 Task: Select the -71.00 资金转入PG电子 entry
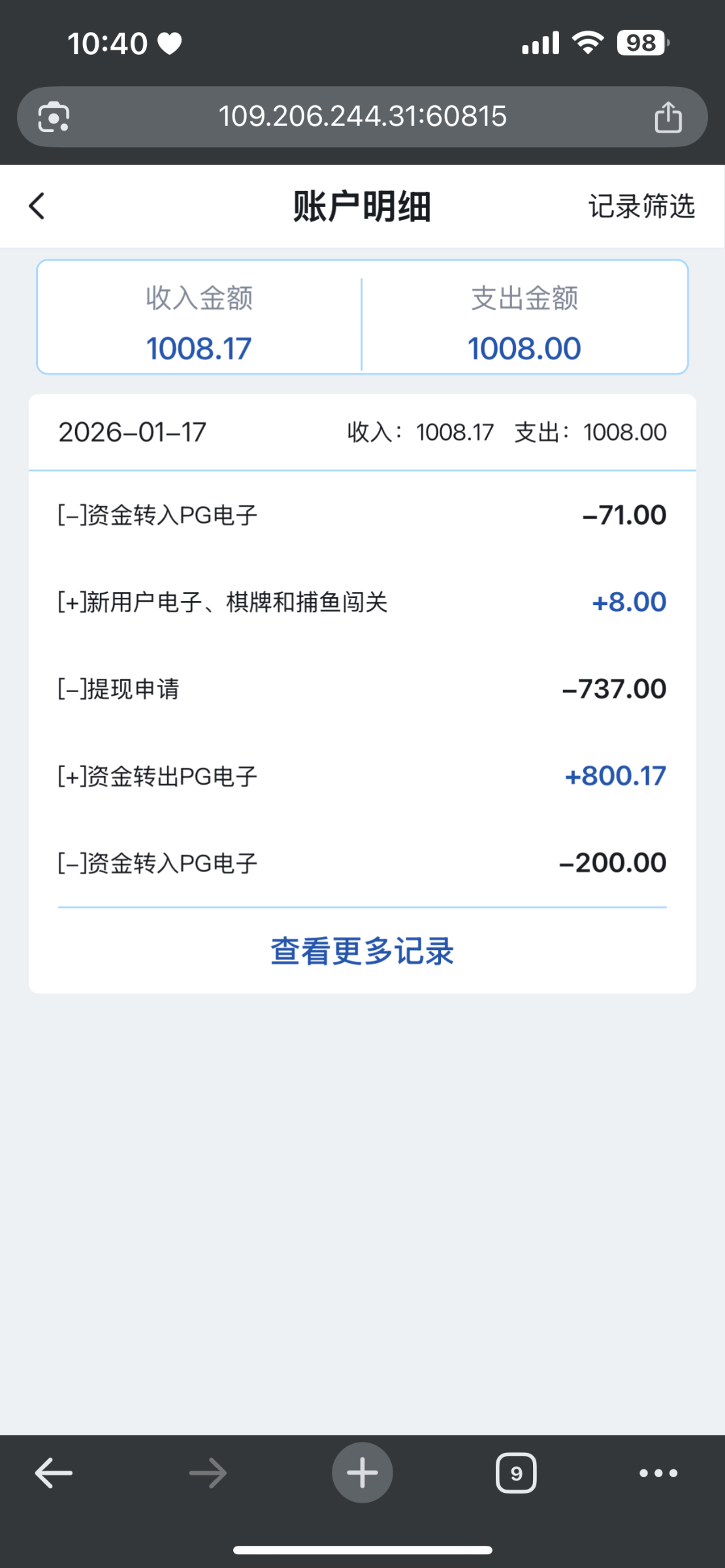pyautogui.click(x=362, y=515)
